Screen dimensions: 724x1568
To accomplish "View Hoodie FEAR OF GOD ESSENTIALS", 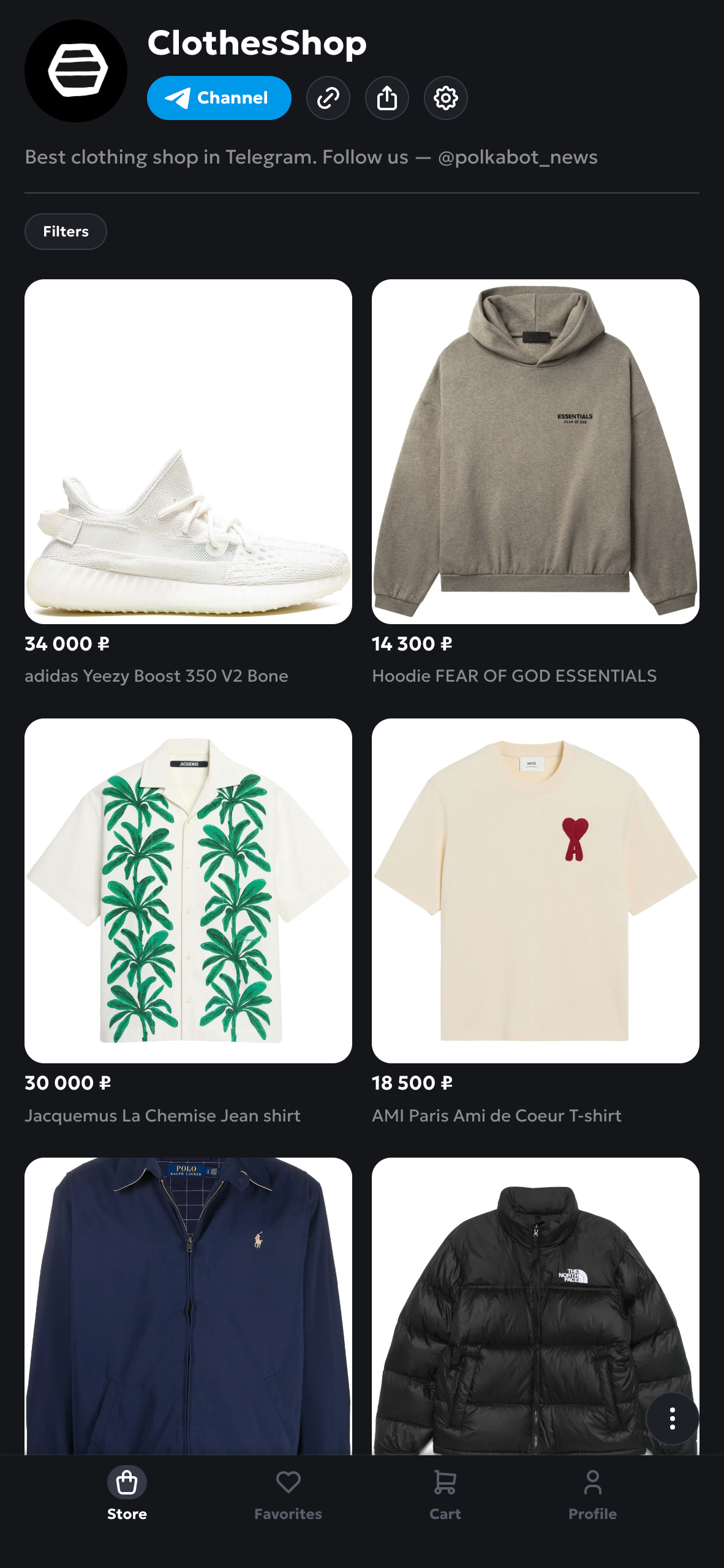I will point(535,452).
